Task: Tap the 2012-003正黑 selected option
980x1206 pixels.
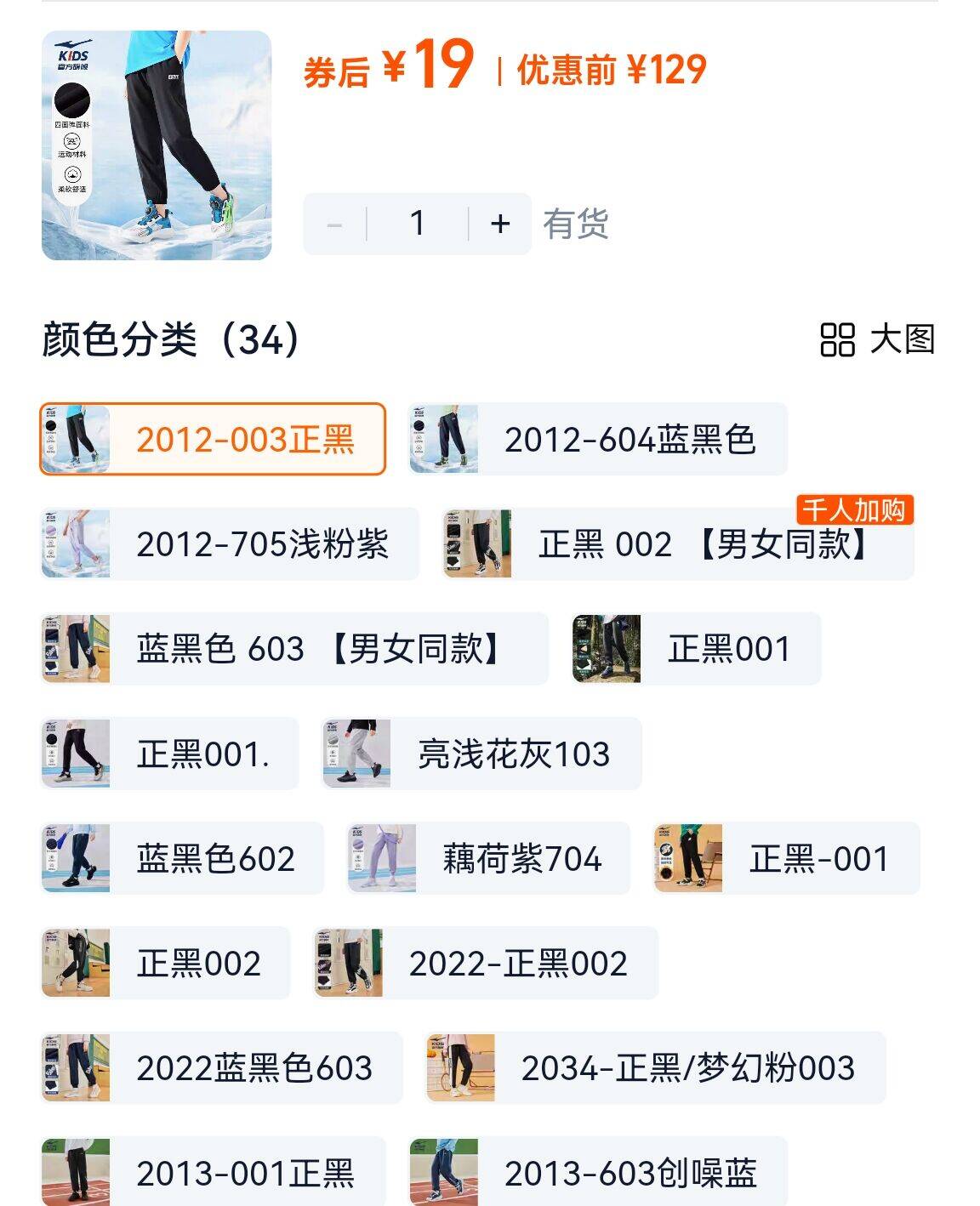Action: tap(213, 440)
